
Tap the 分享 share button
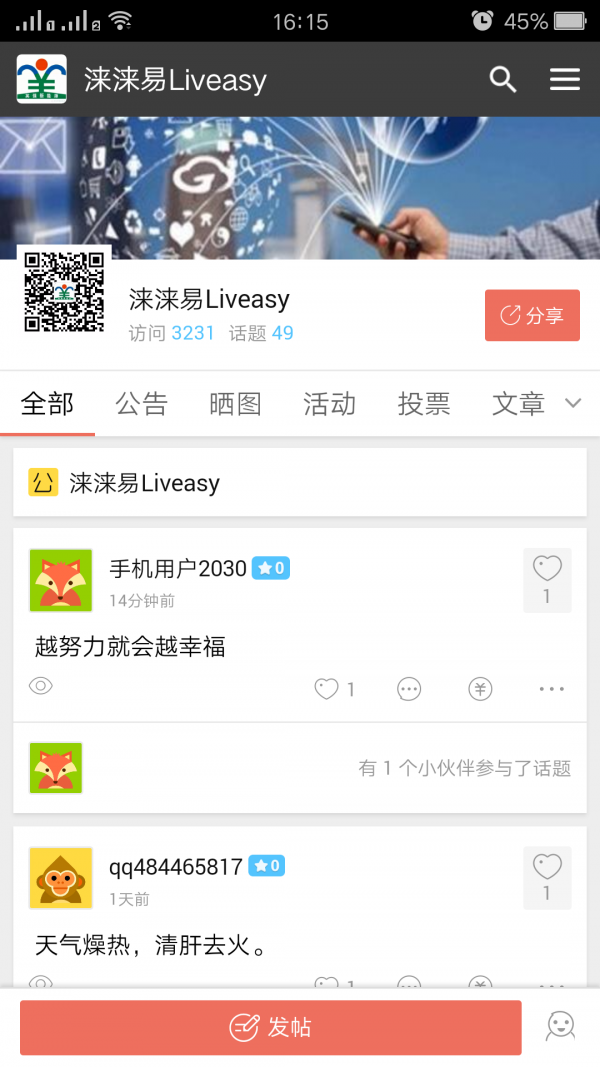pyautogui.click(x=532, y=316)
